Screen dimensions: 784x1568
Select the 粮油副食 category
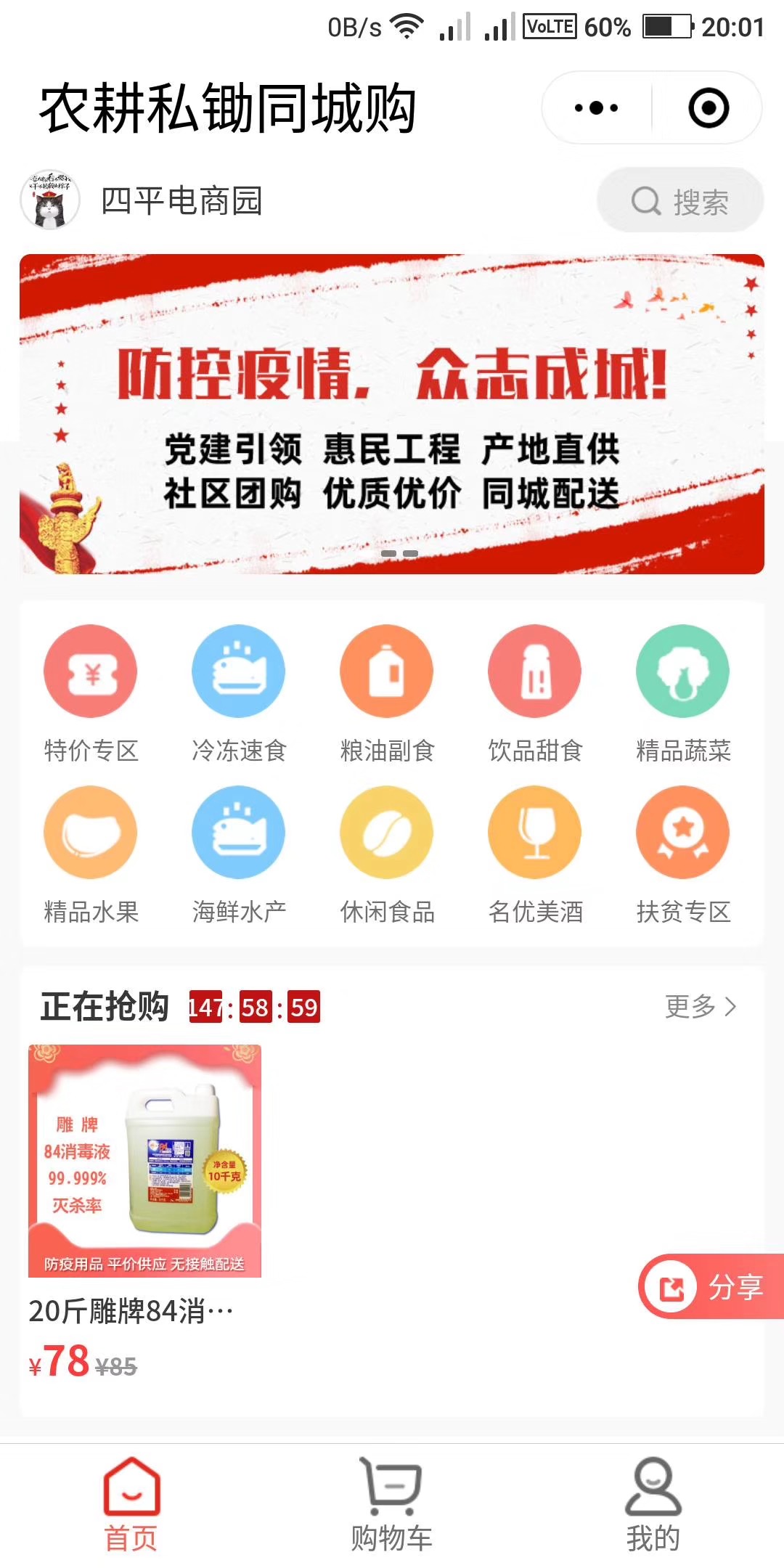[387, 693]
